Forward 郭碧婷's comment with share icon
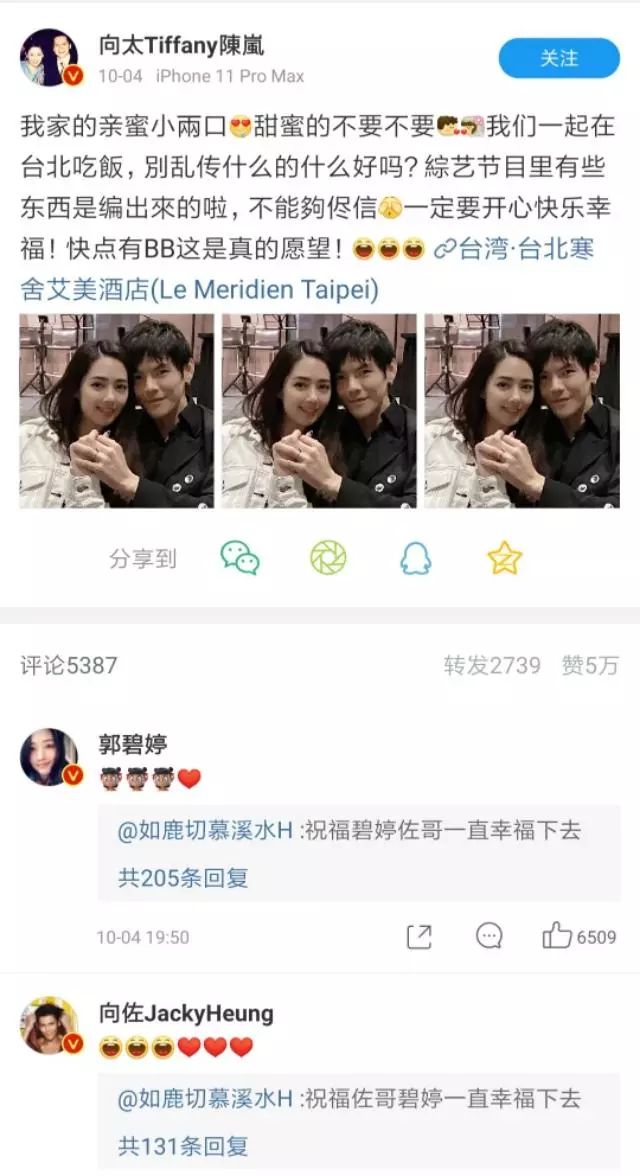 pyautogui.click(x=419, y=937)
